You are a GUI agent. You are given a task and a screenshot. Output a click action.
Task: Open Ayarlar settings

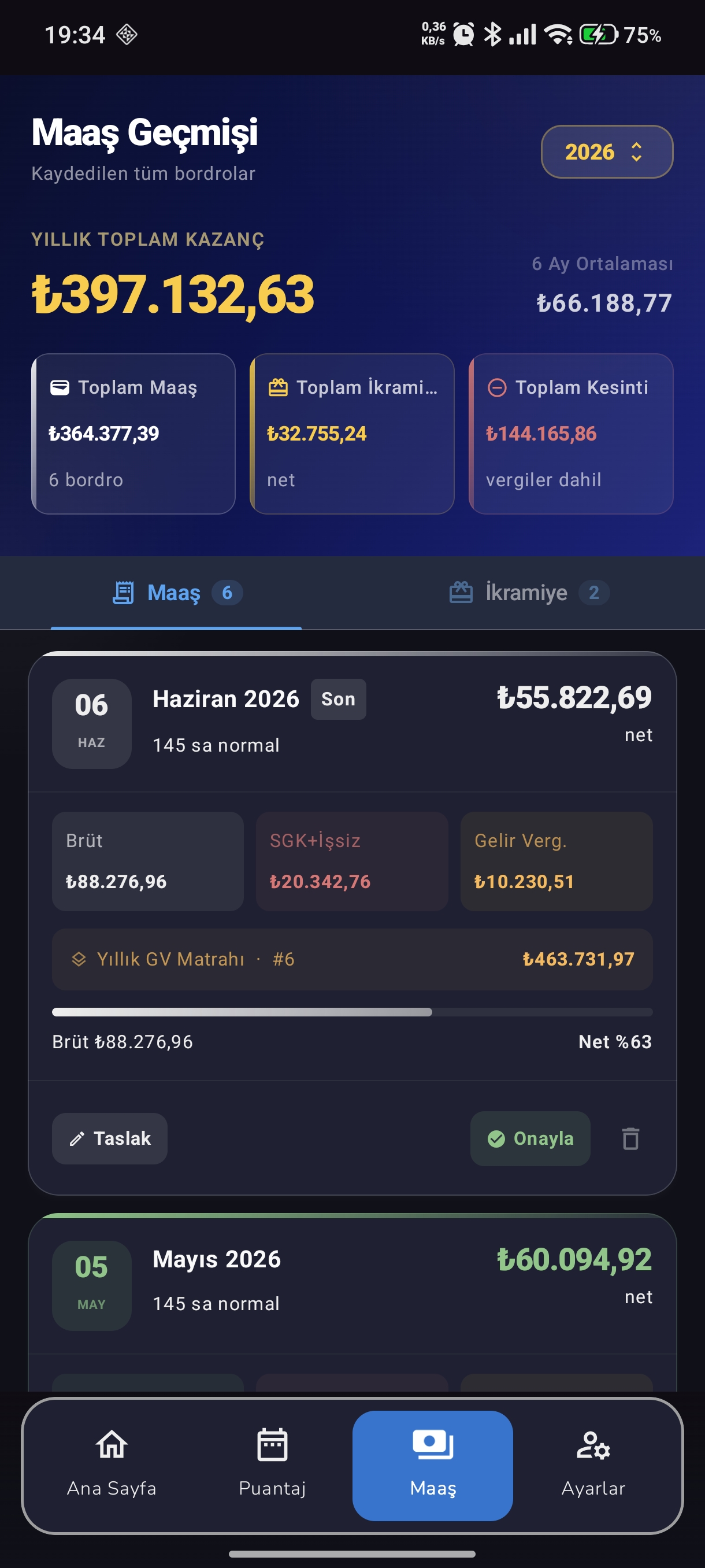(593, 1465)
